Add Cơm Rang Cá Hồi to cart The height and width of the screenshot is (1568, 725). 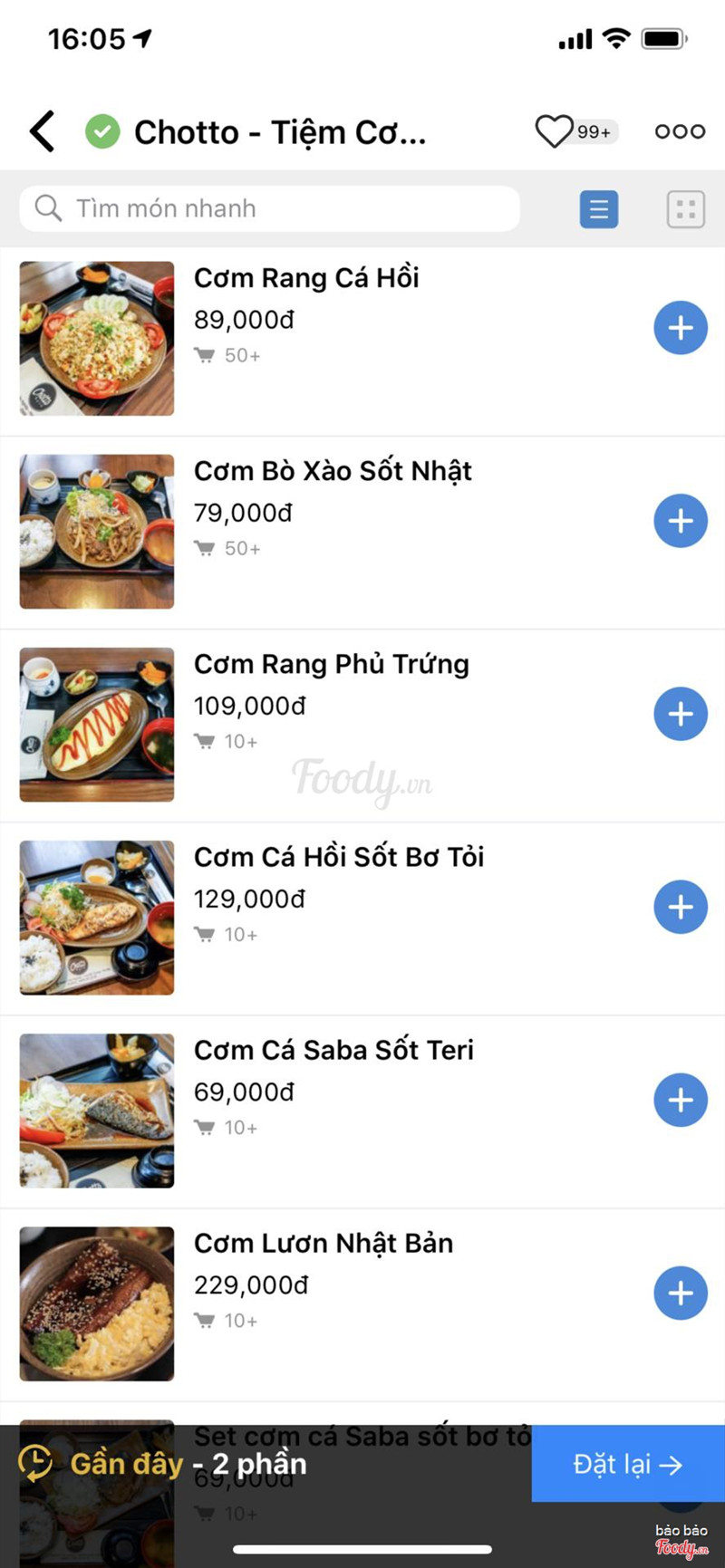click(x=681, y=328)
